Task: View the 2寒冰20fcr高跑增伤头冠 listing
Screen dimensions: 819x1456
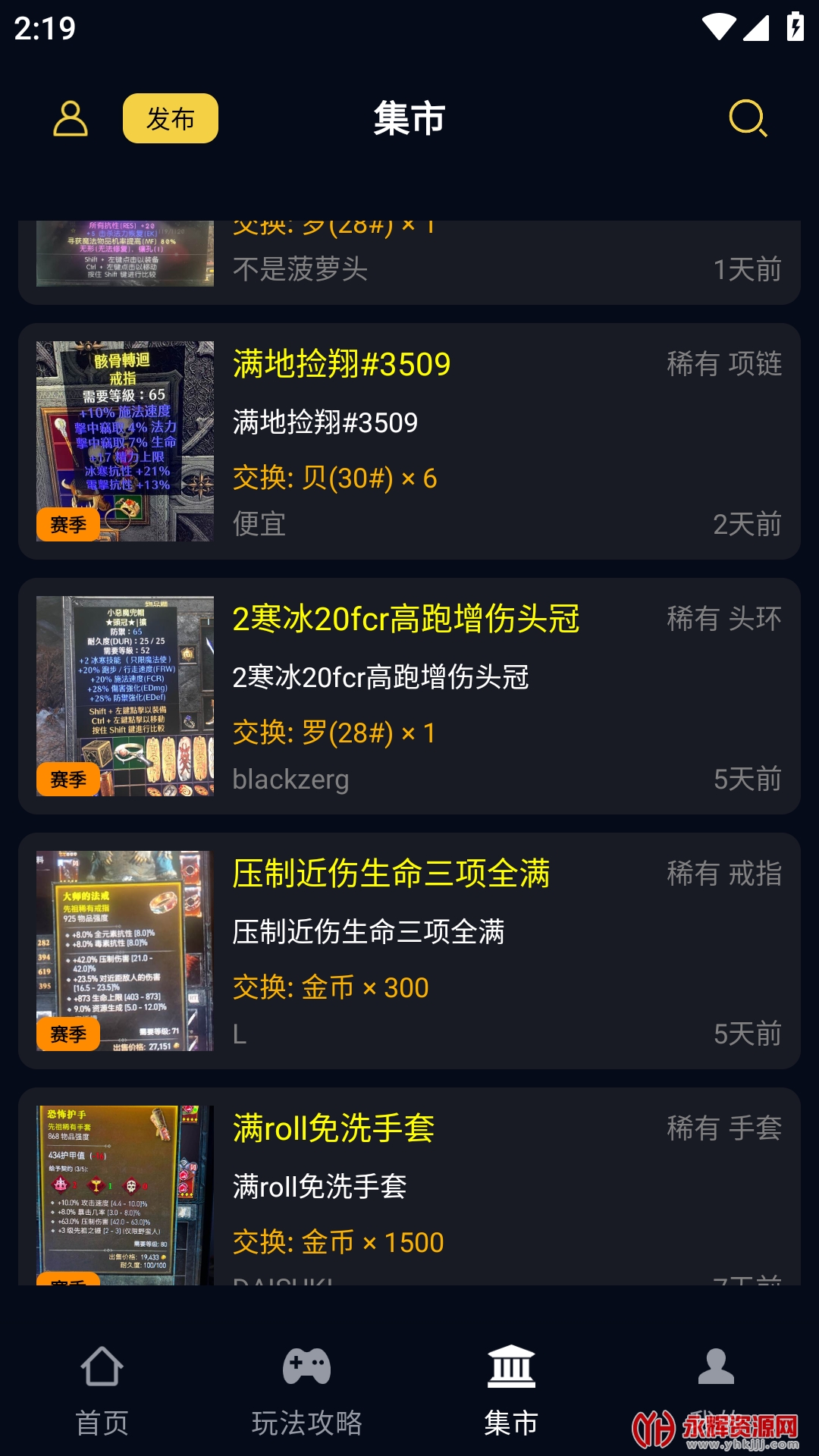Action: [409, 696]
